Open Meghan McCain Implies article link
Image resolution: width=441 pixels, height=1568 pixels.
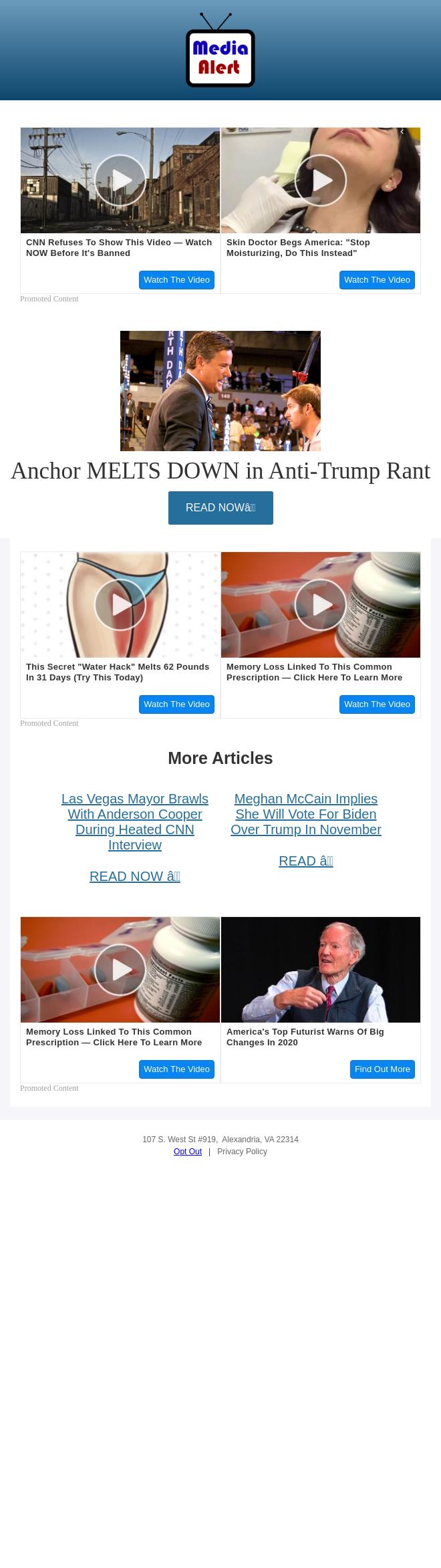pos(306,814)
